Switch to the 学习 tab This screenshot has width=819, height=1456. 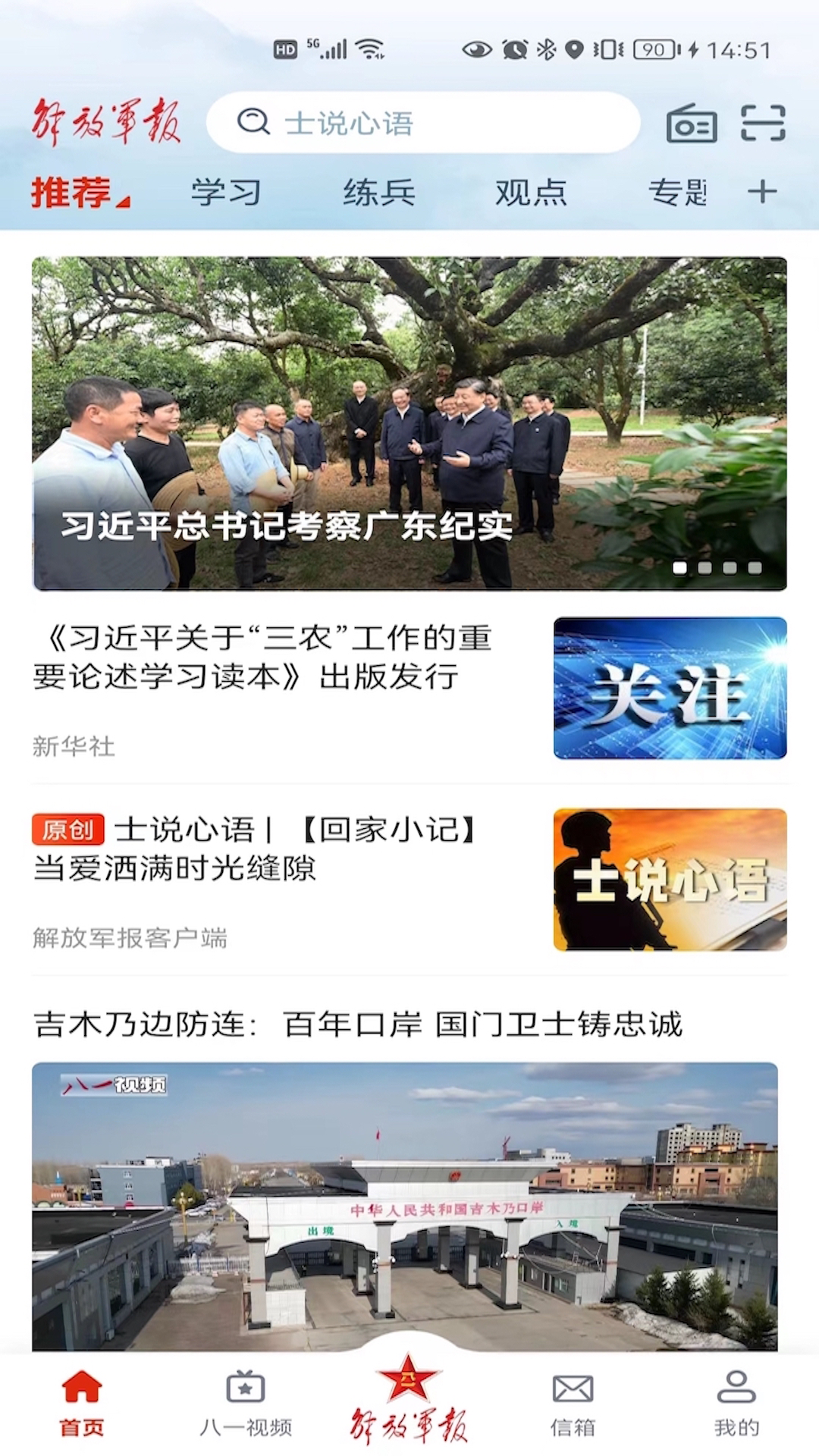coord(226,193)
